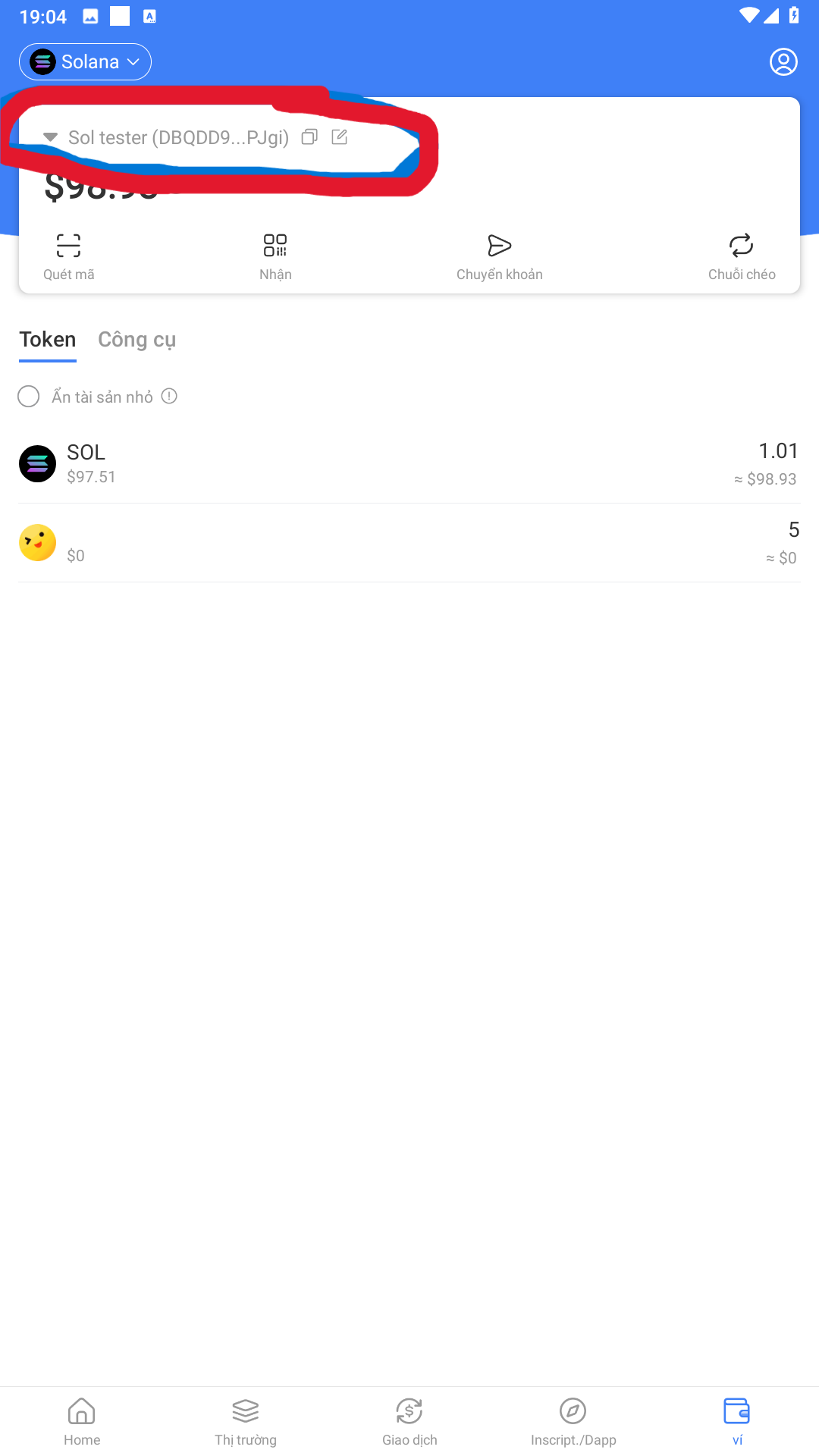Open Chuỗi chéo cross-chain swap
Screen dimensions: 819x1456
pyautogui.click(x=741, y=256)
